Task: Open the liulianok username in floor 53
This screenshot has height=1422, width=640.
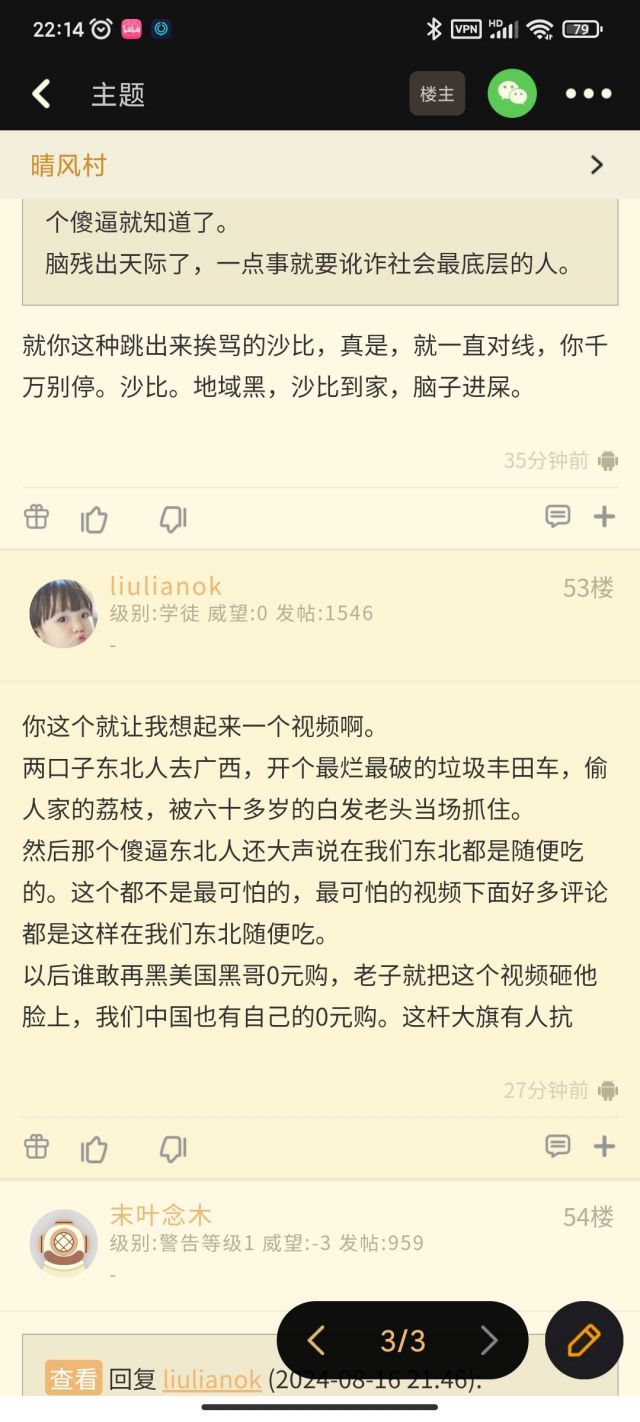Action: click(x=166, y=586)
